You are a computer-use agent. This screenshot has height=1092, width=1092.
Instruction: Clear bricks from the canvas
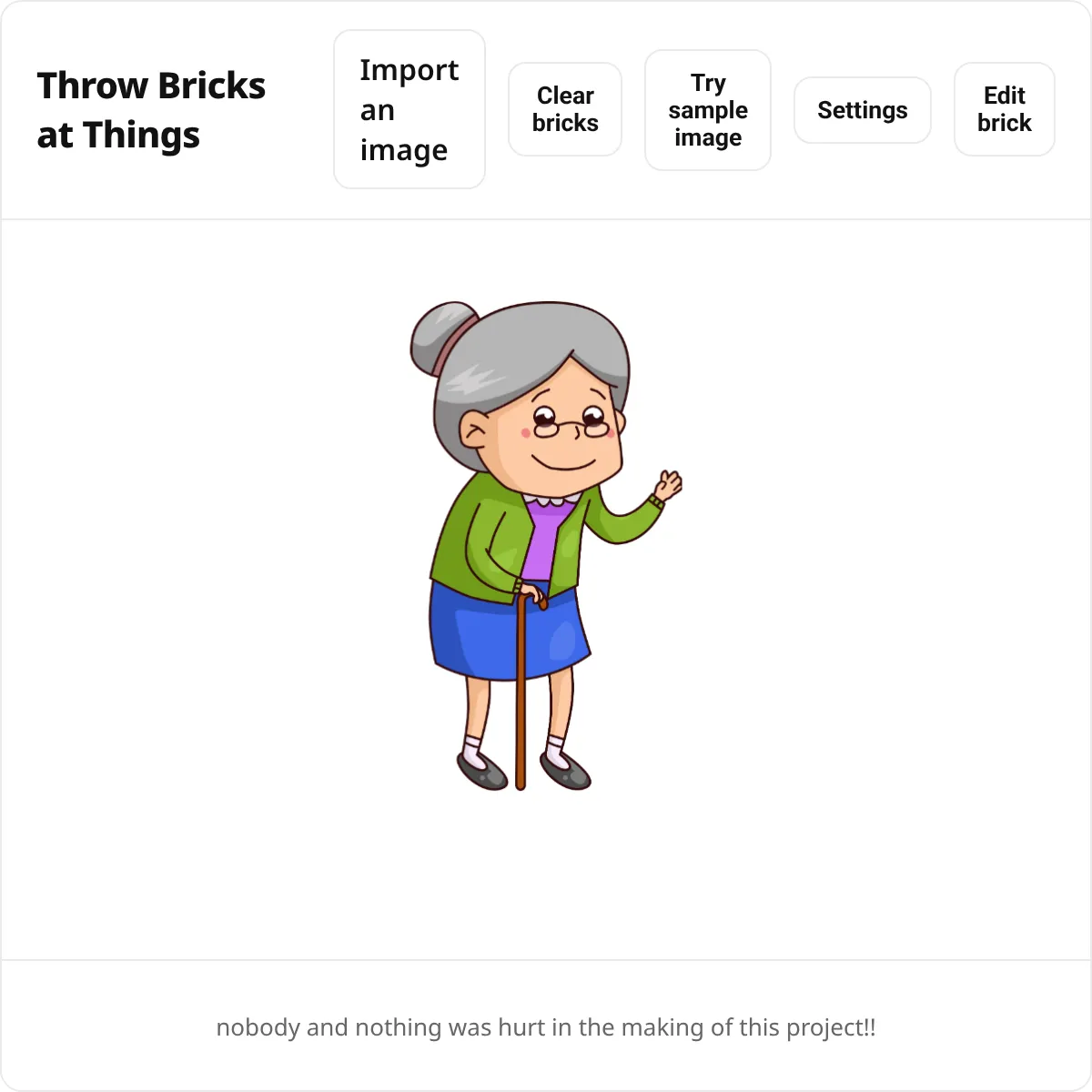pos(565,109)
